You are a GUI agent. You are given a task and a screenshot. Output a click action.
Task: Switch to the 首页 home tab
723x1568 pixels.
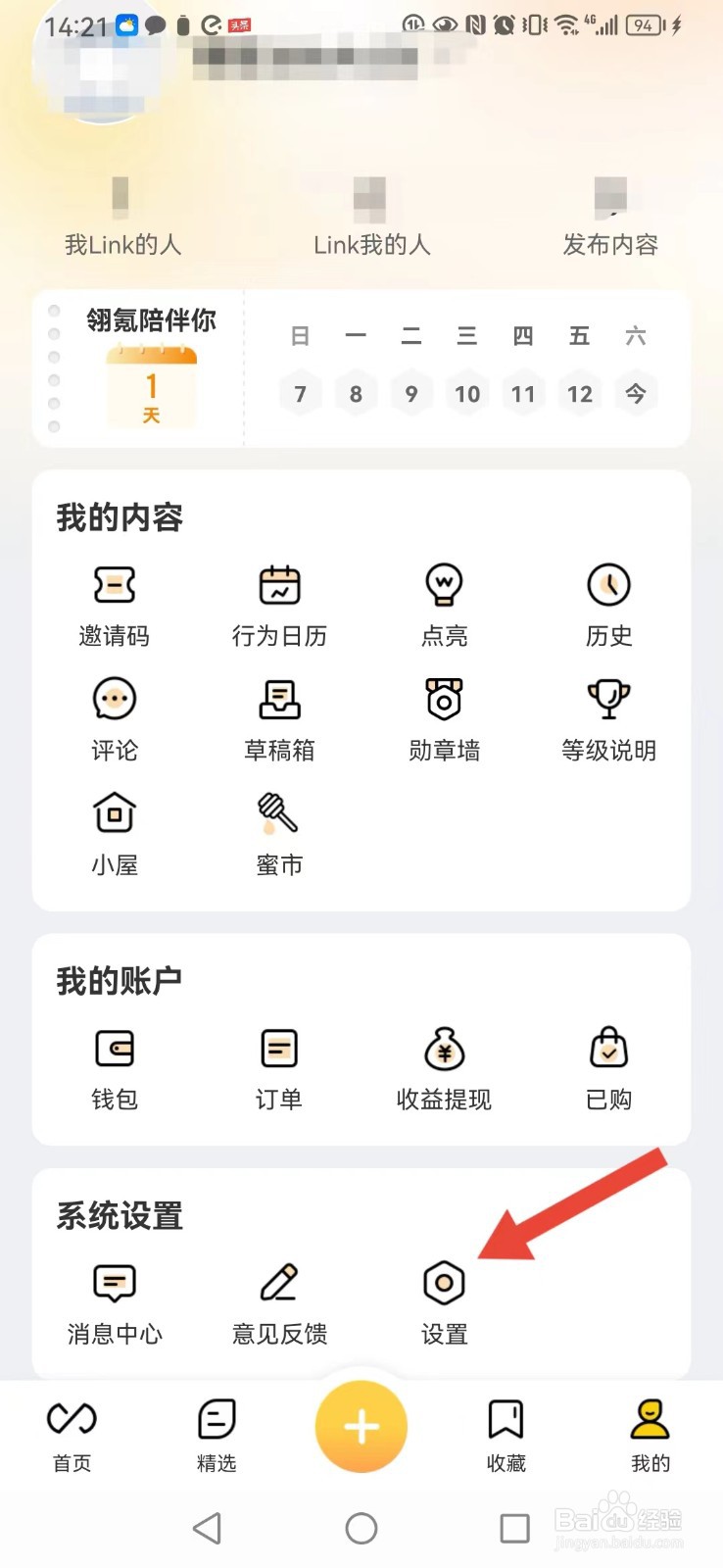72,1436
